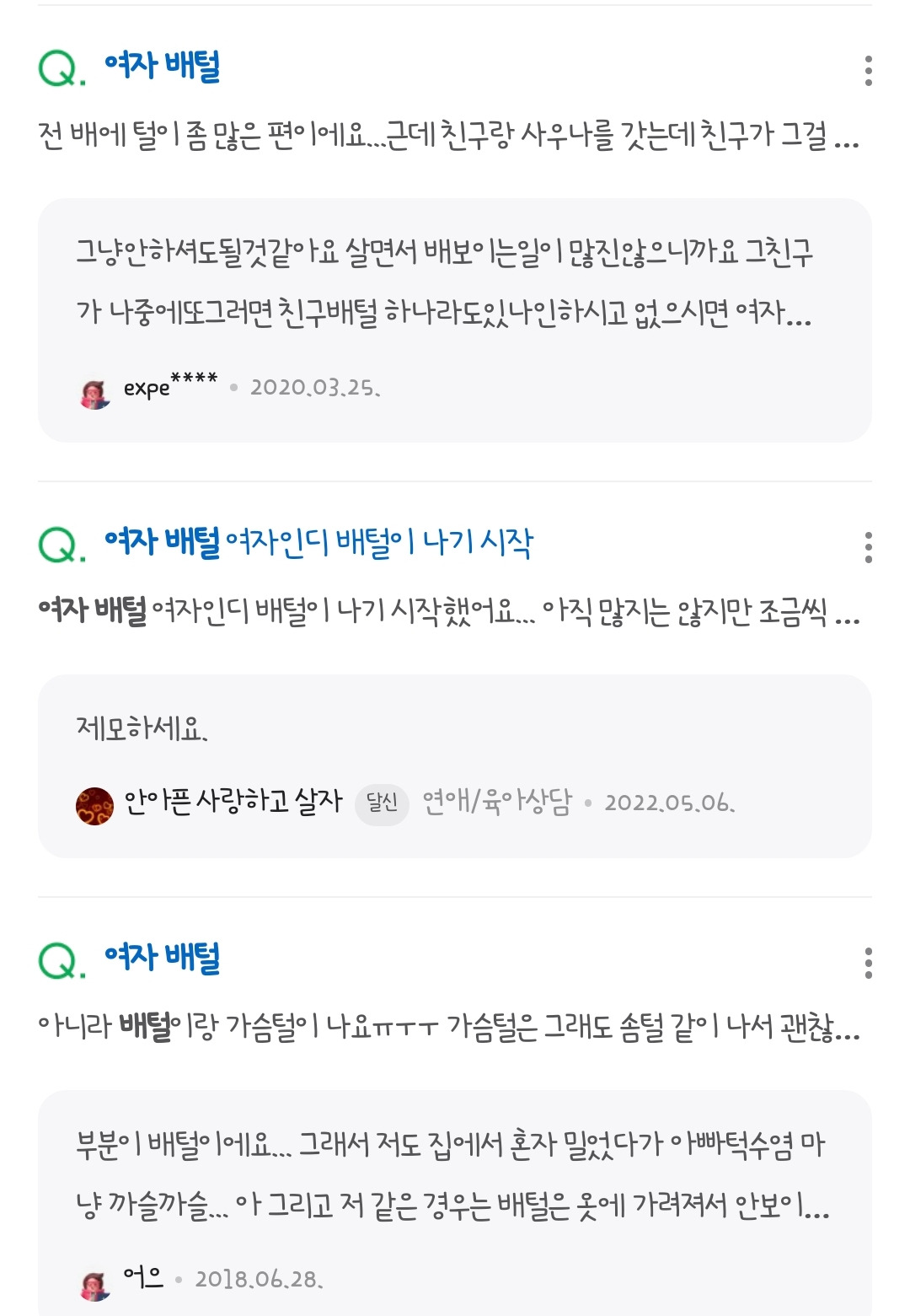Open the answer card by 어으

click(x=453, y=1174)
